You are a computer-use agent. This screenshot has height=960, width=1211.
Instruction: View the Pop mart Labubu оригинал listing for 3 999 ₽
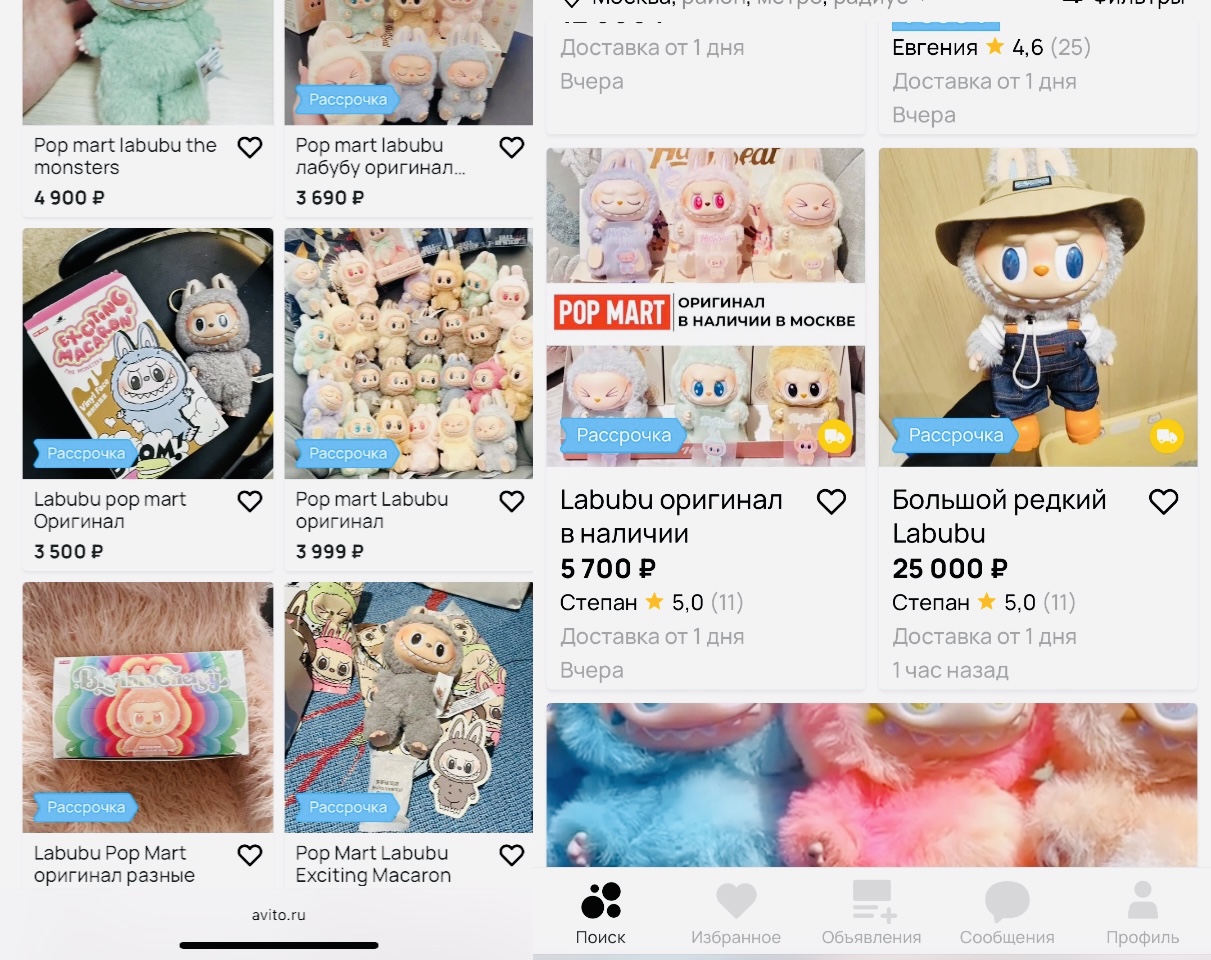coord(408,353)
